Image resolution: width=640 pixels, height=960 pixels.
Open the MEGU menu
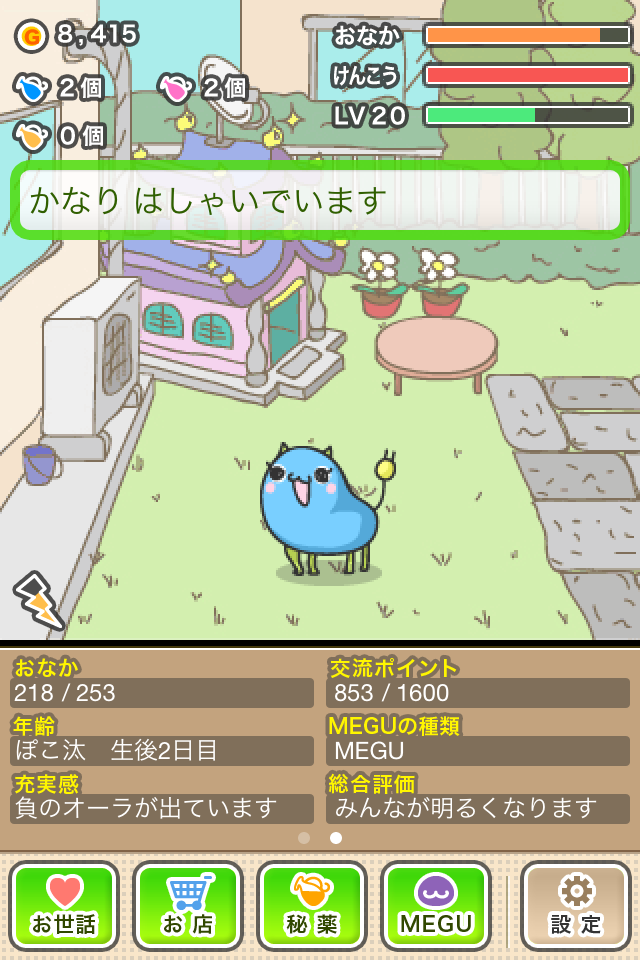point(436,906)
